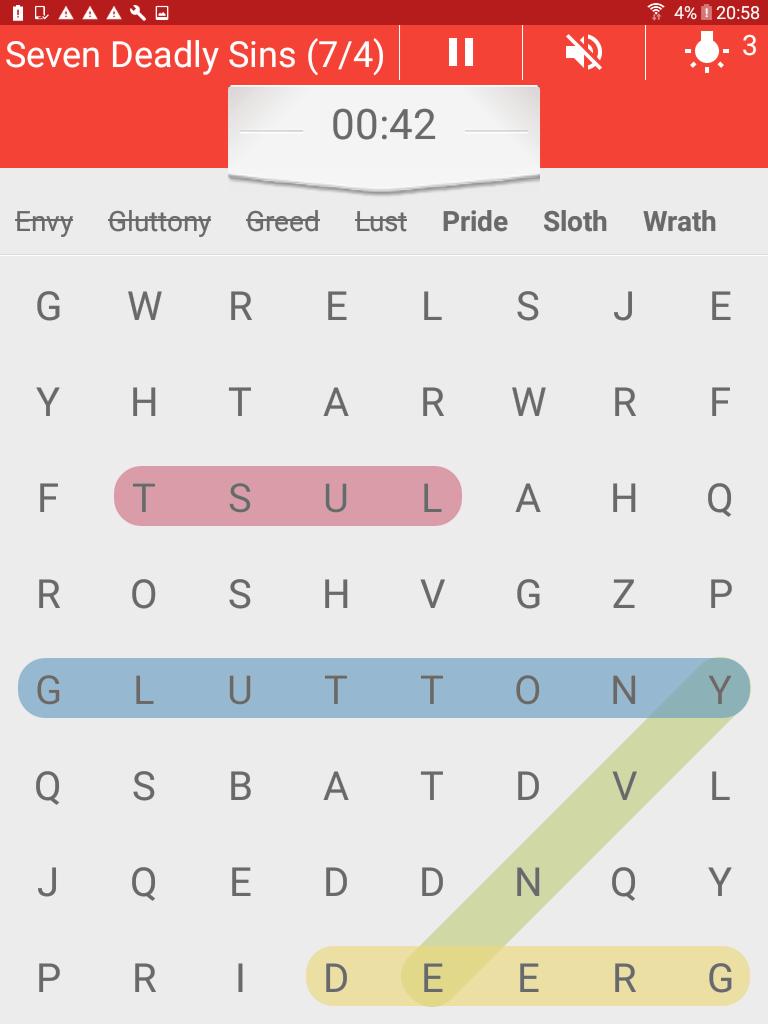Screen dimensions: 768x1024
Task: Tap the crossed-out word Gluttony
Action: [160, 222]
